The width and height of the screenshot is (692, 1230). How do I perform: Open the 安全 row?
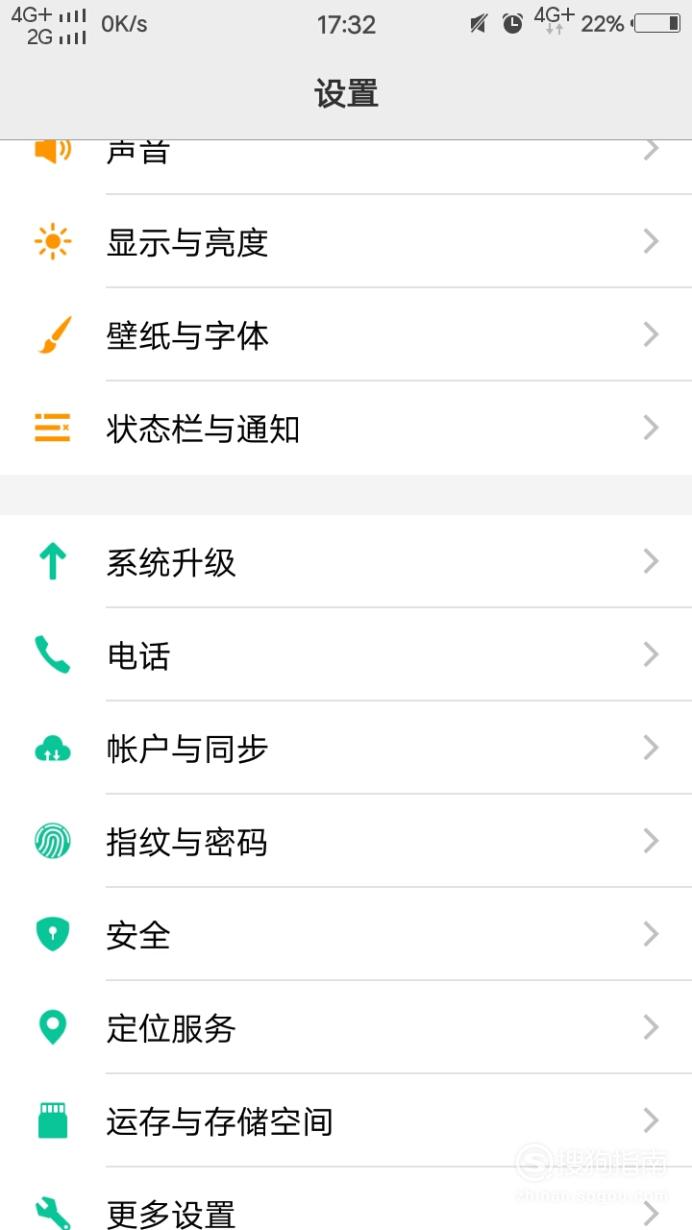(x=346, y=934)
